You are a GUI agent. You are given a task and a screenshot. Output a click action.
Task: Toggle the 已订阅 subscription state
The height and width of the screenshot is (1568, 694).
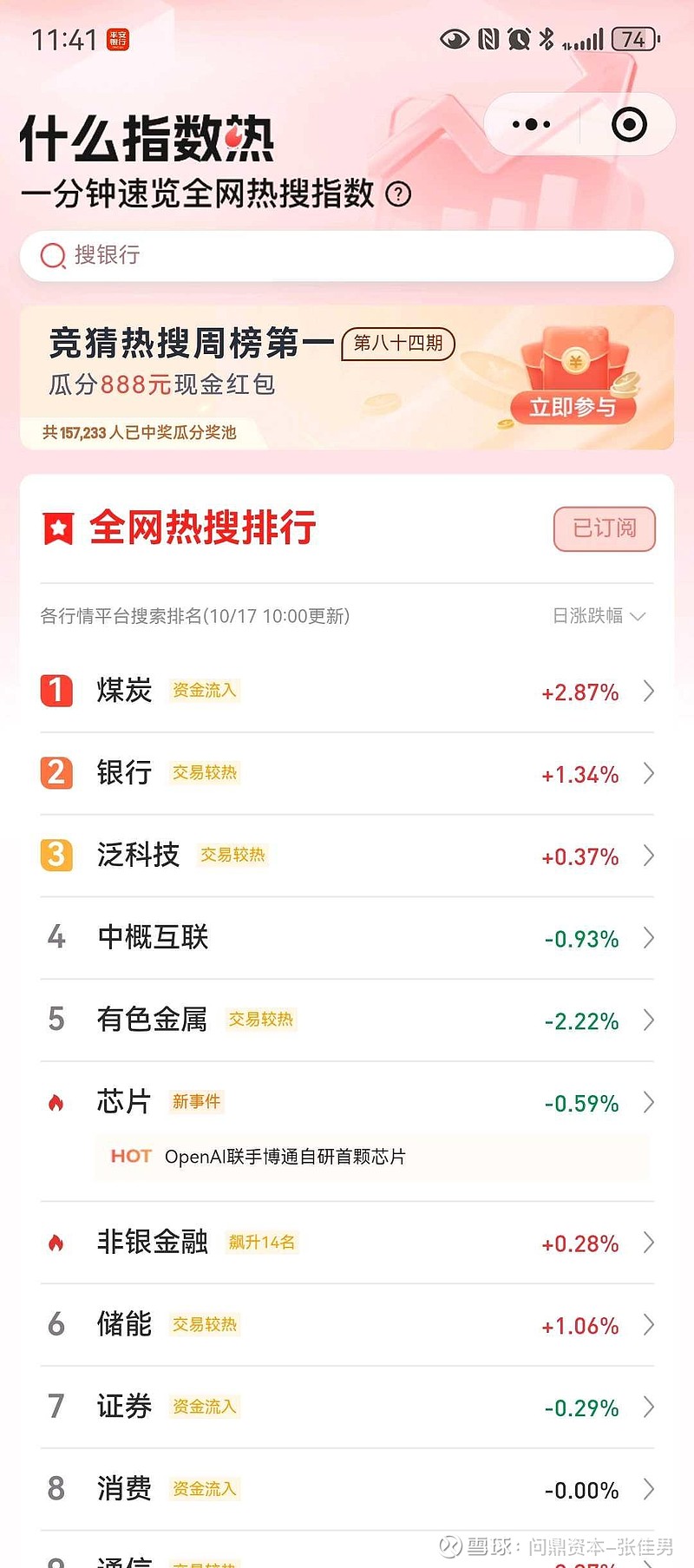(602, 528)
